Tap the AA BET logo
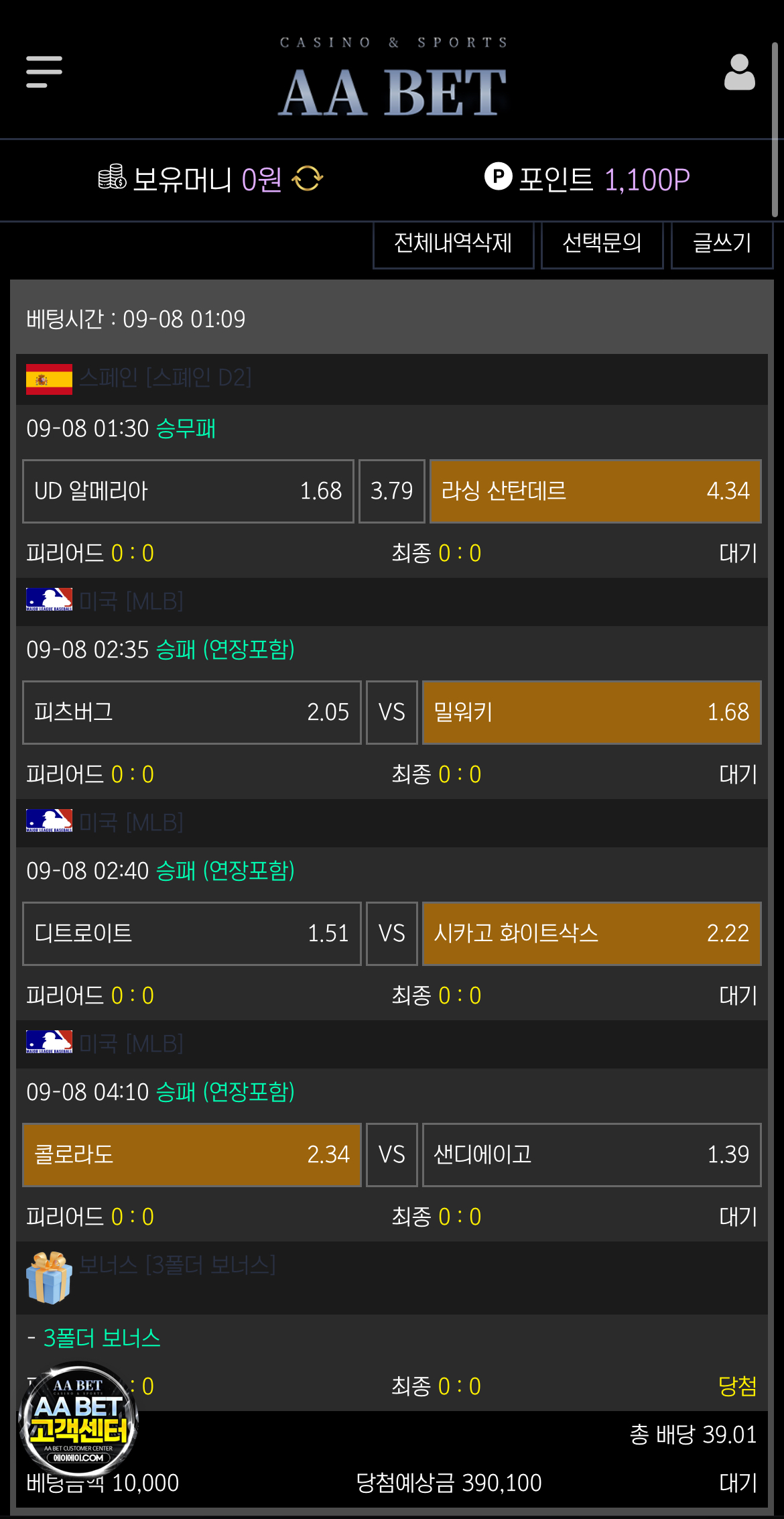Screen dimensions: 784x1519 pyautogui.click(x=393, y=92)
